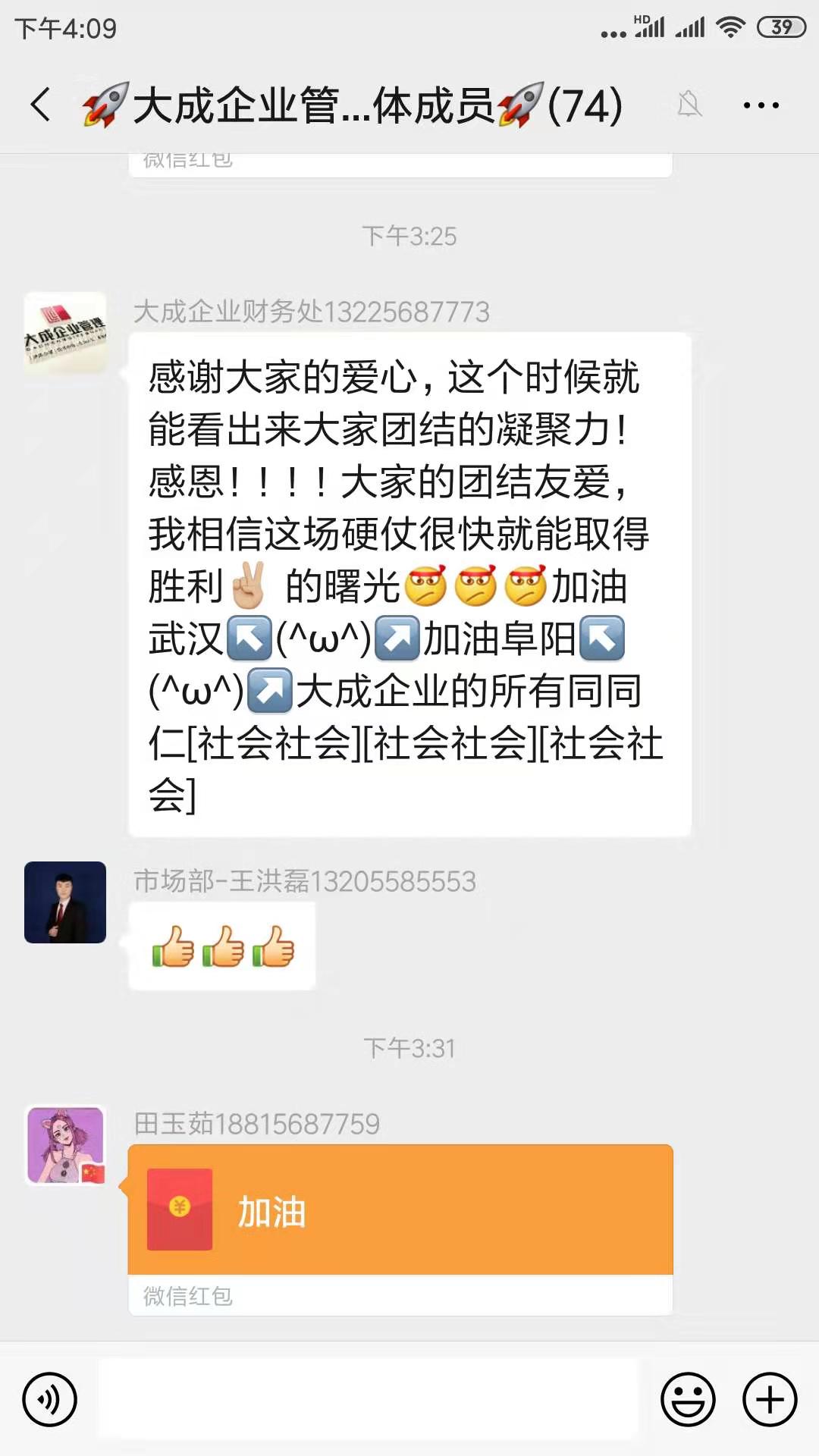Open the 加油 red packet from 田玉茹
Image resolution: width=819 pixels, height=1456 pixels.
coord(400,1210)
